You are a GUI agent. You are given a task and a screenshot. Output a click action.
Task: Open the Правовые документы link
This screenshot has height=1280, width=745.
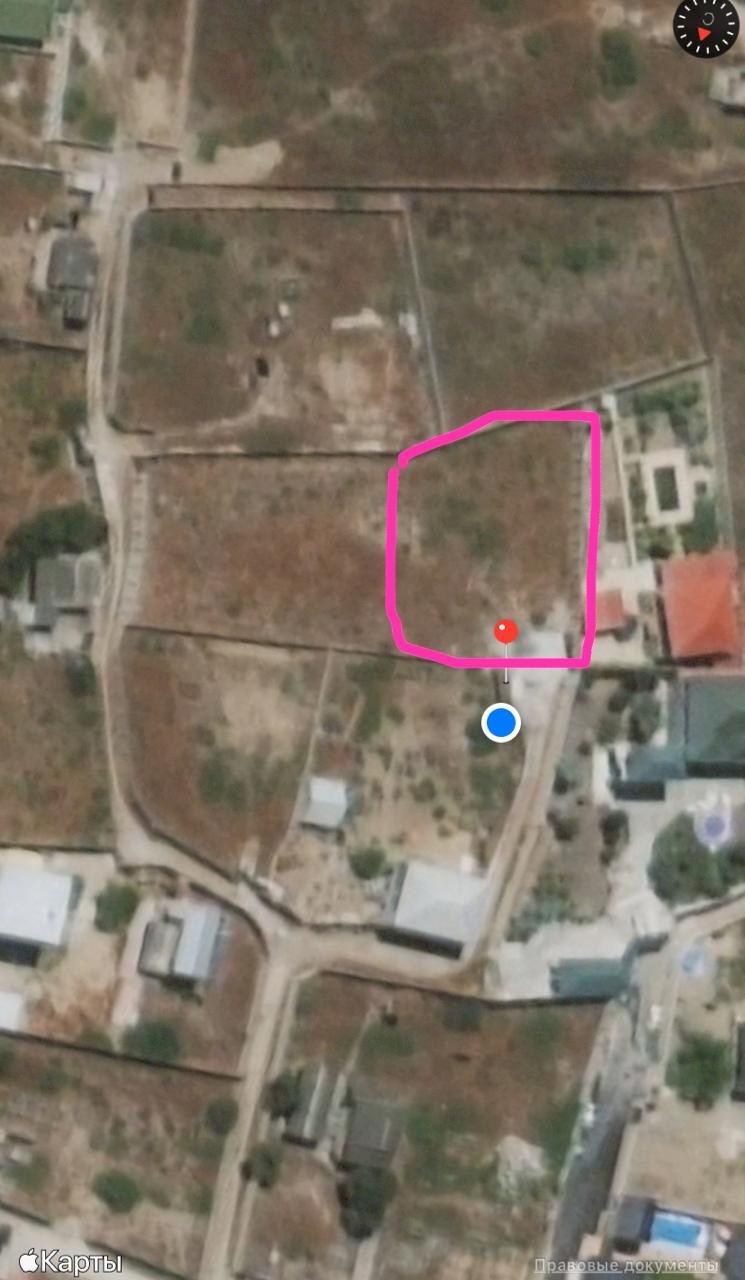(625, 1265)
